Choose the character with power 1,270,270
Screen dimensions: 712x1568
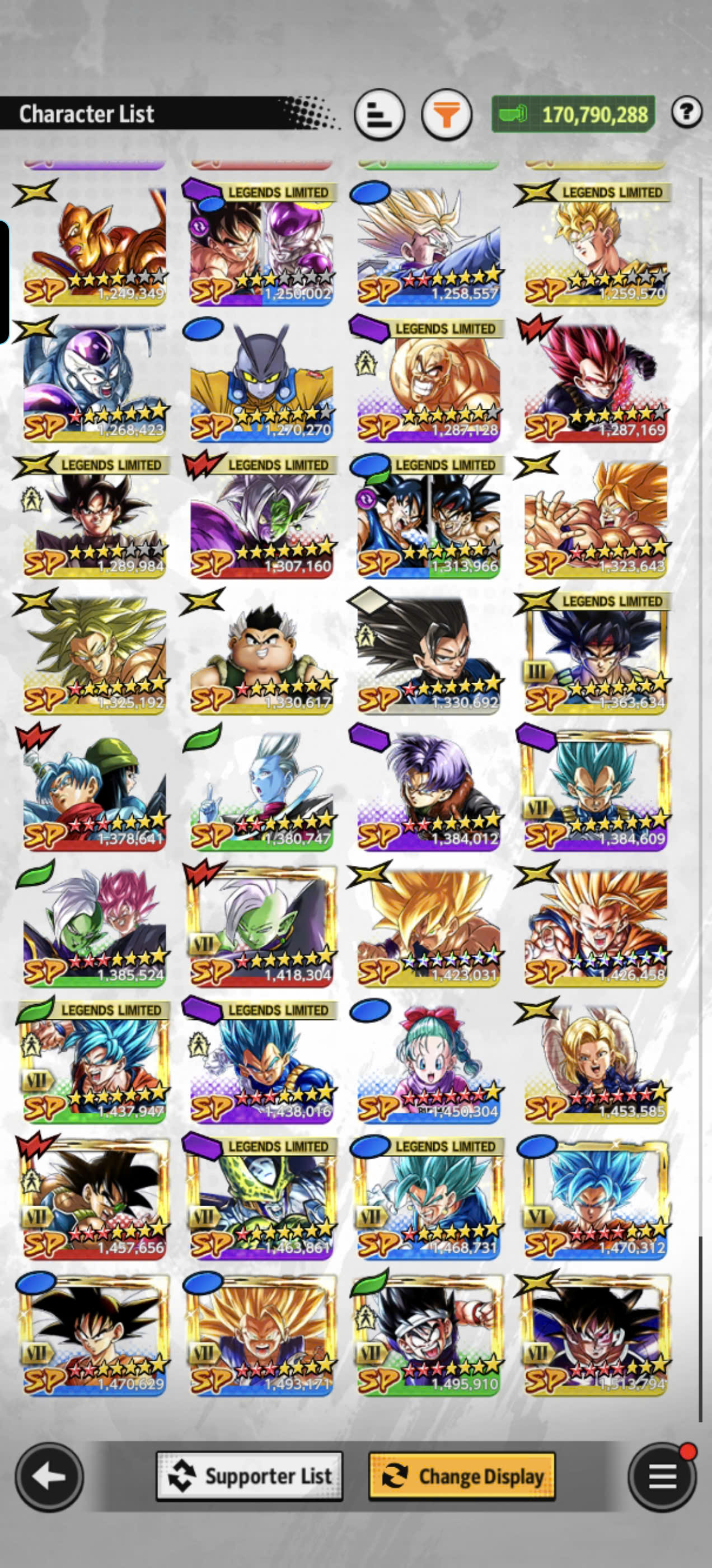[261, 381]
